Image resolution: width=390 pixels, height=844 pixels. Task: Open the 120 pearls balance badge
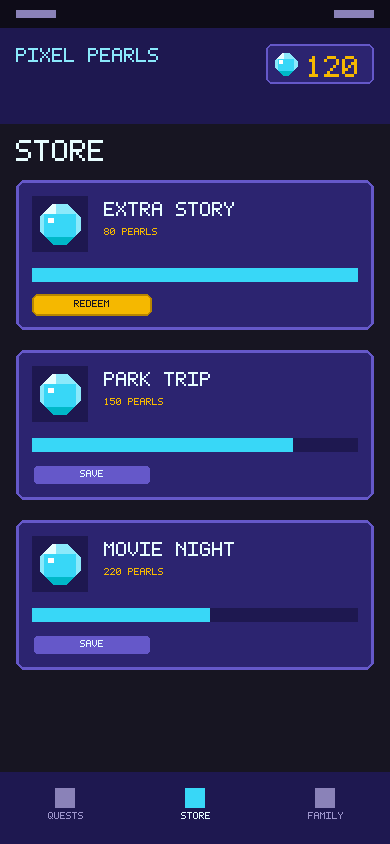click(320, 64)
